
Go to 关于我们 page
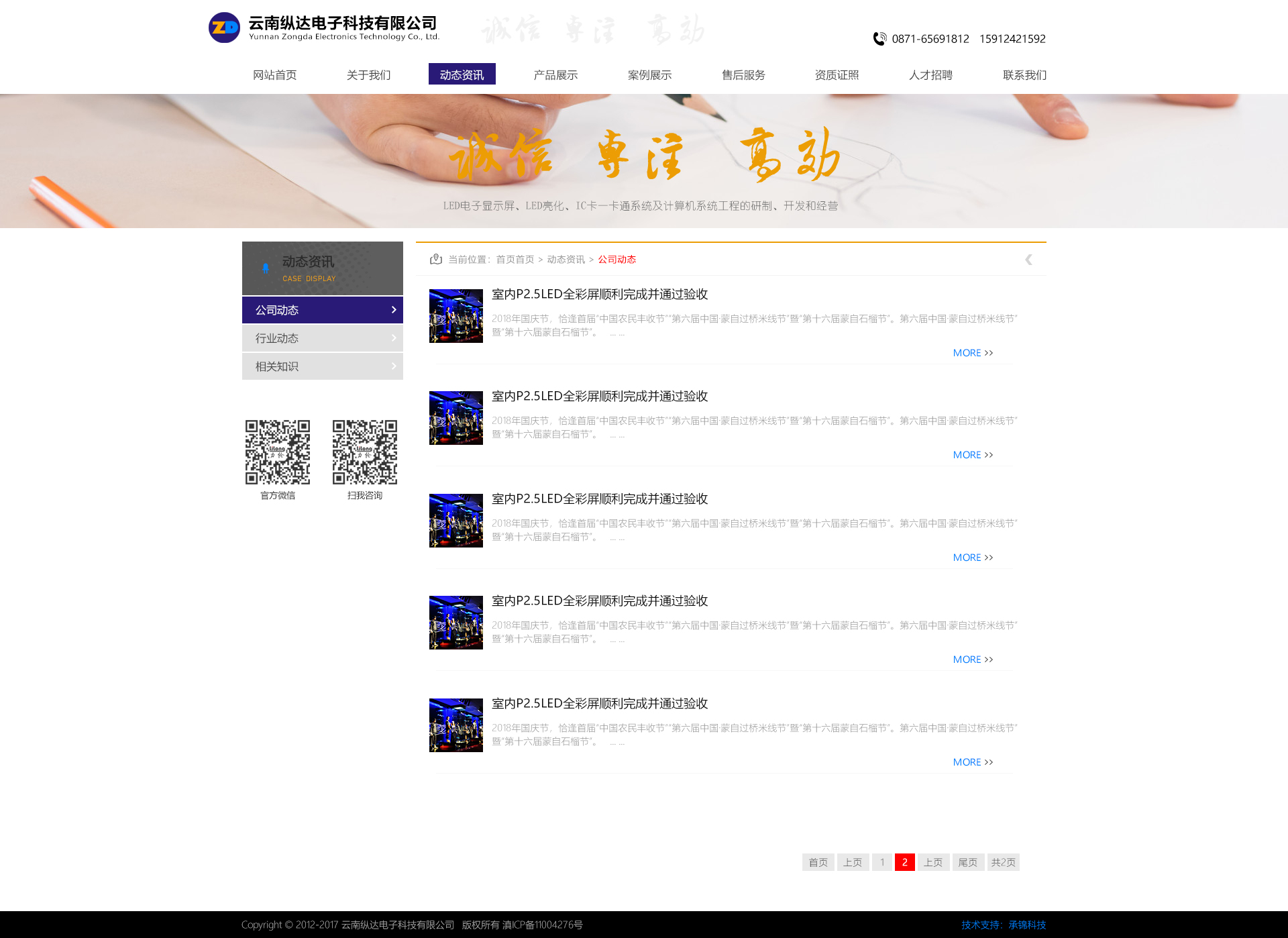pos(368,74)
